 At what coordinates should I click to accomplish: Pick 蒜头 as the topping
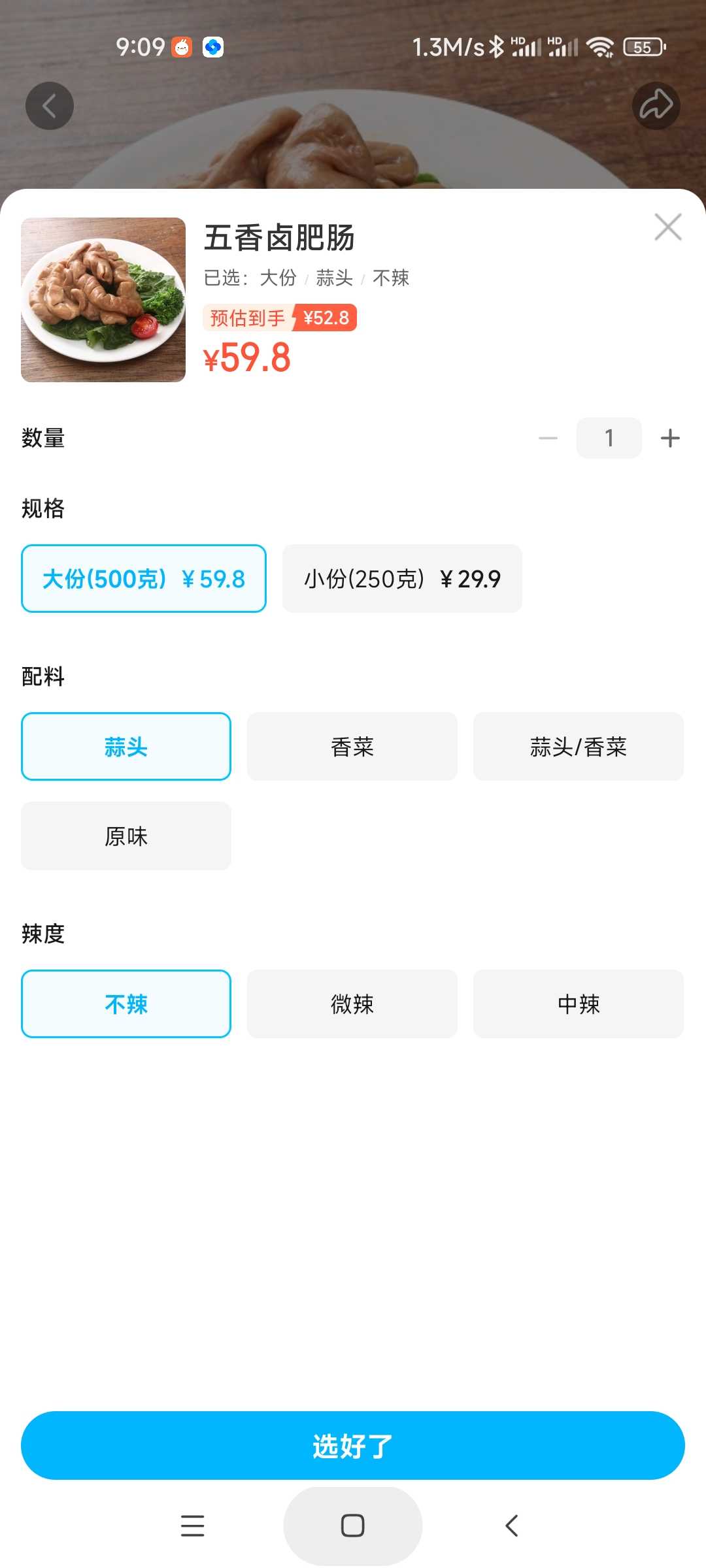(126, 747)
